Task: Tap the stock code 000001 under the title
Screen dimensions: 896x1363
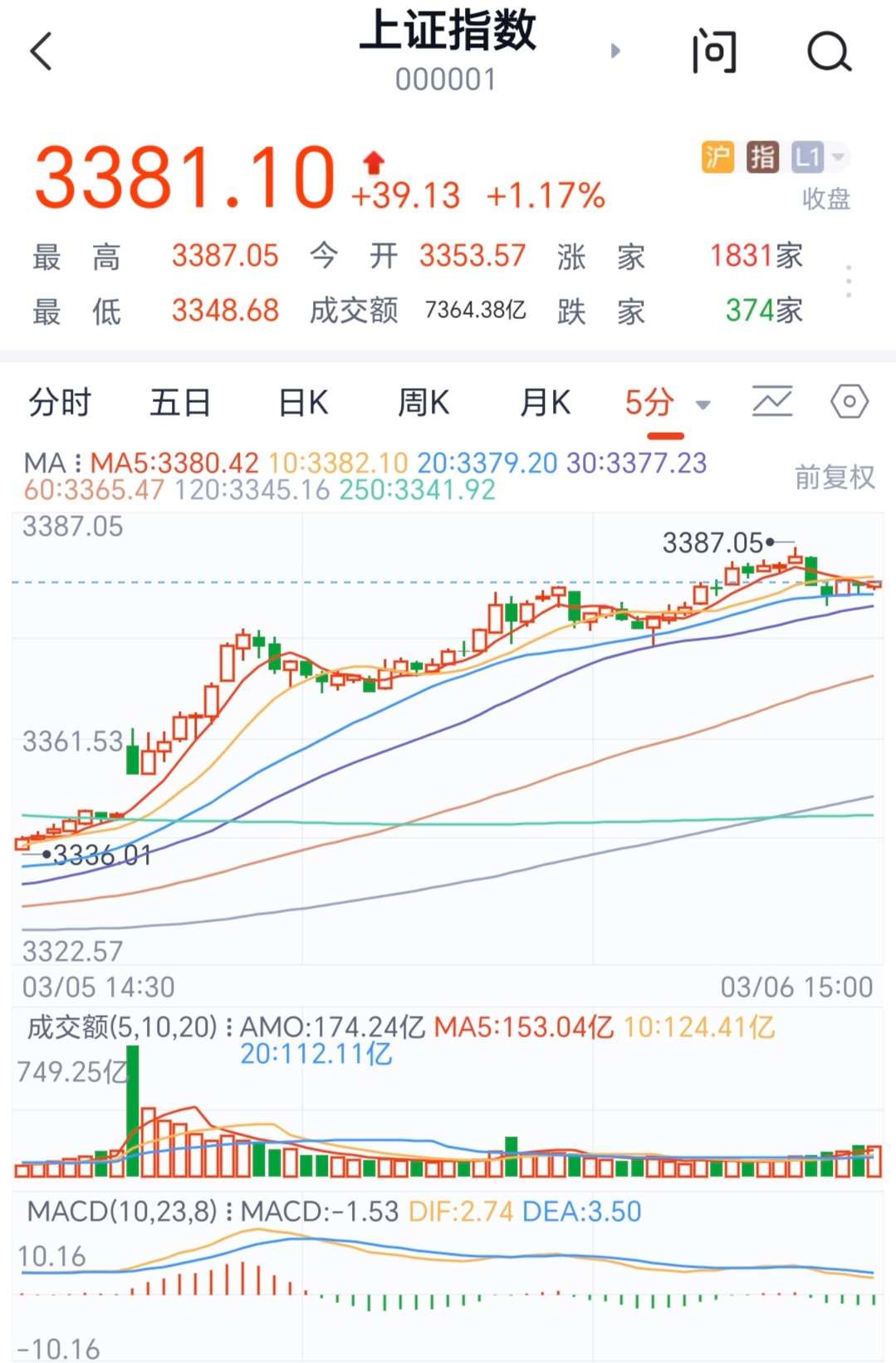Action: click(x=447, y=80)
